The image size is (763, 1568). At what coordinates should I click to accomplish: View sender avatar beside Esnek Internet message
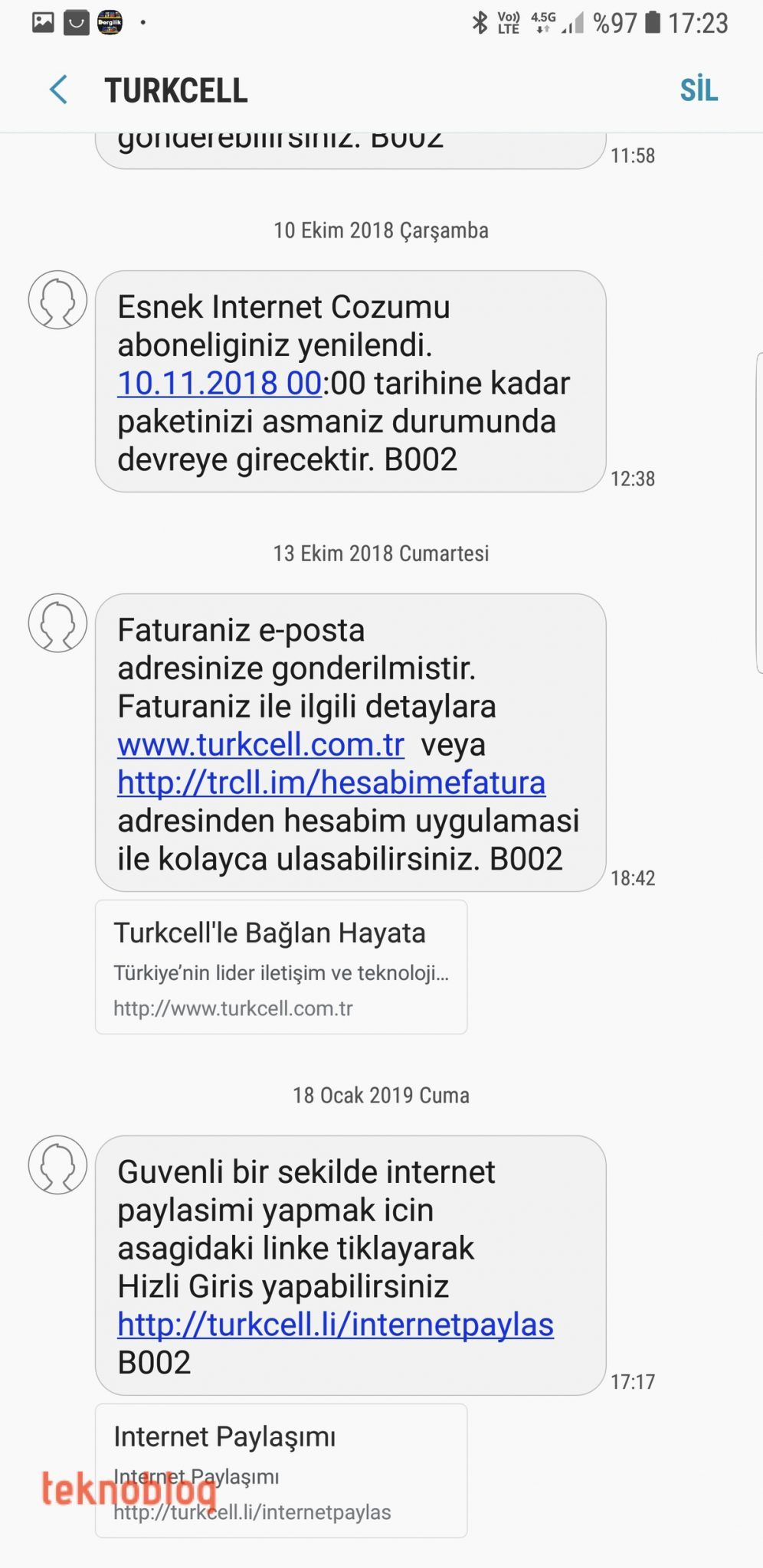(x=57, y=300)
